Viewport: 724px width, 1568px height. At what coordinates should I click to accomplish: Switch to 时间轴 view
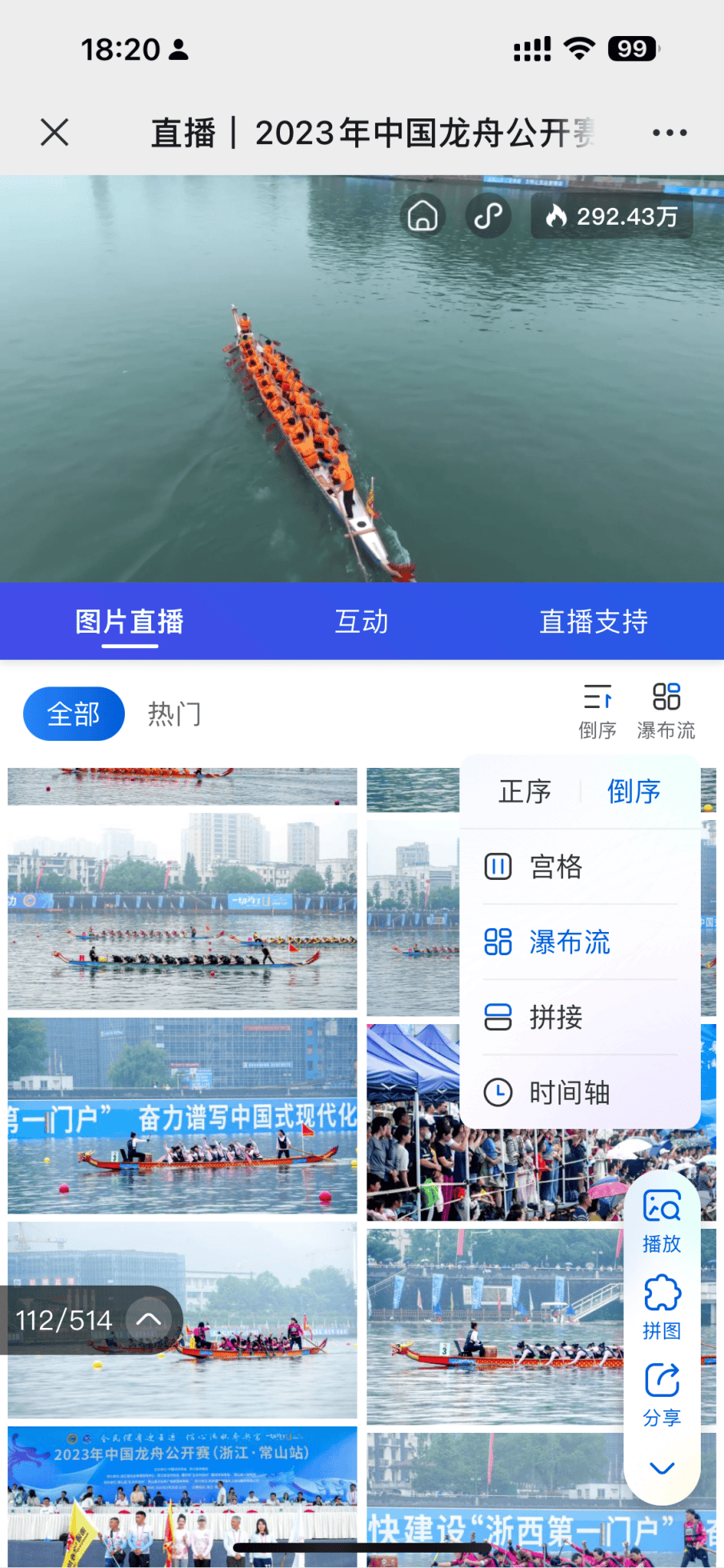coord(568,1092)
